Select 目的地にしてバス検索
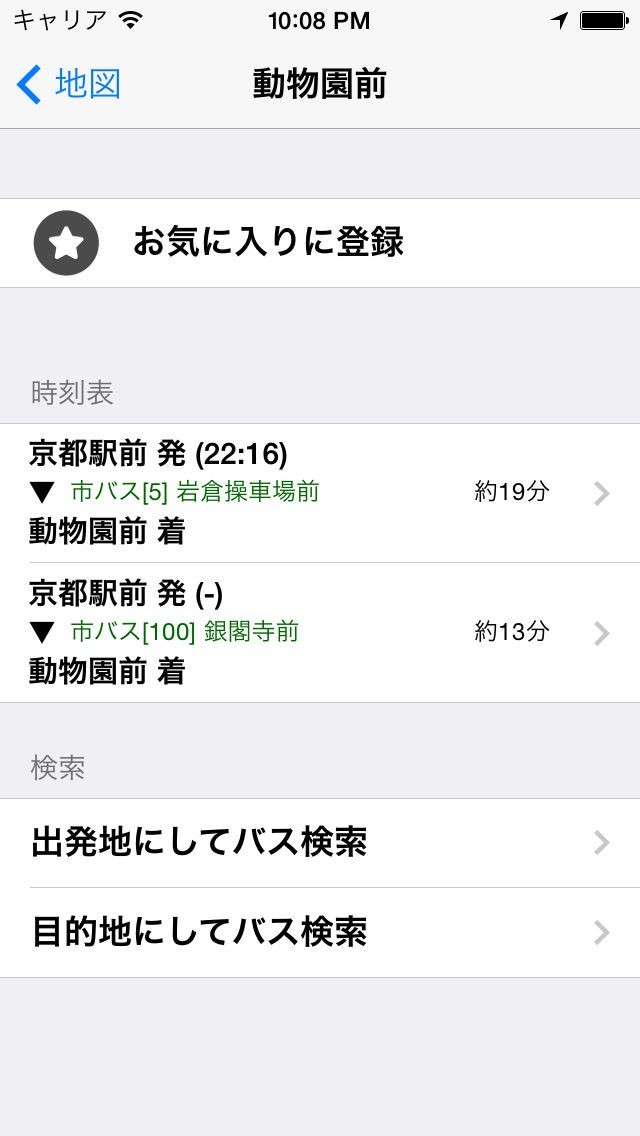This screenshot has height=1136, width=640. pyautogui.click(x=320, y=932)
